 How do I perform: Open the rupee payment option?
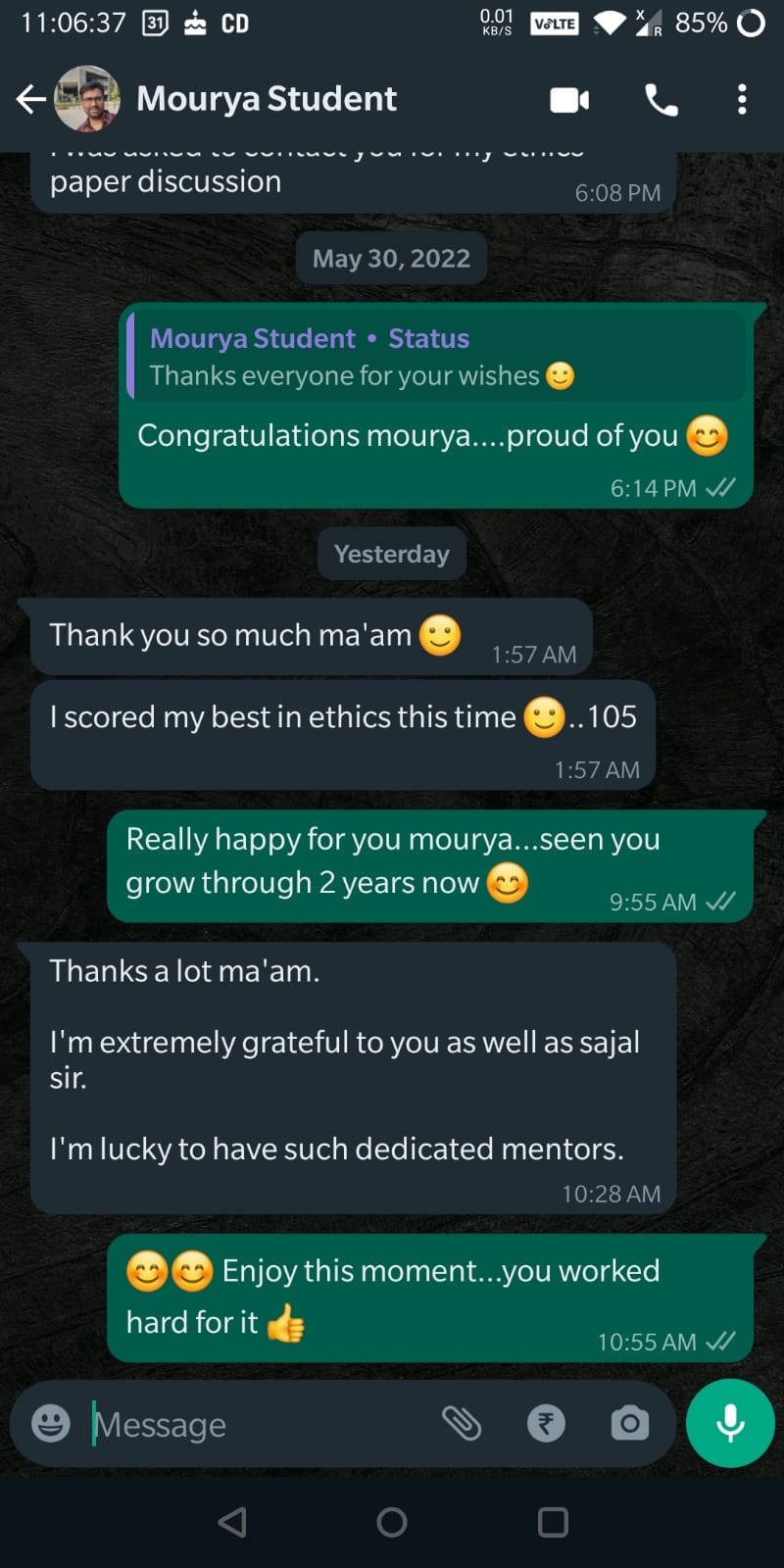coord(546,1423)
